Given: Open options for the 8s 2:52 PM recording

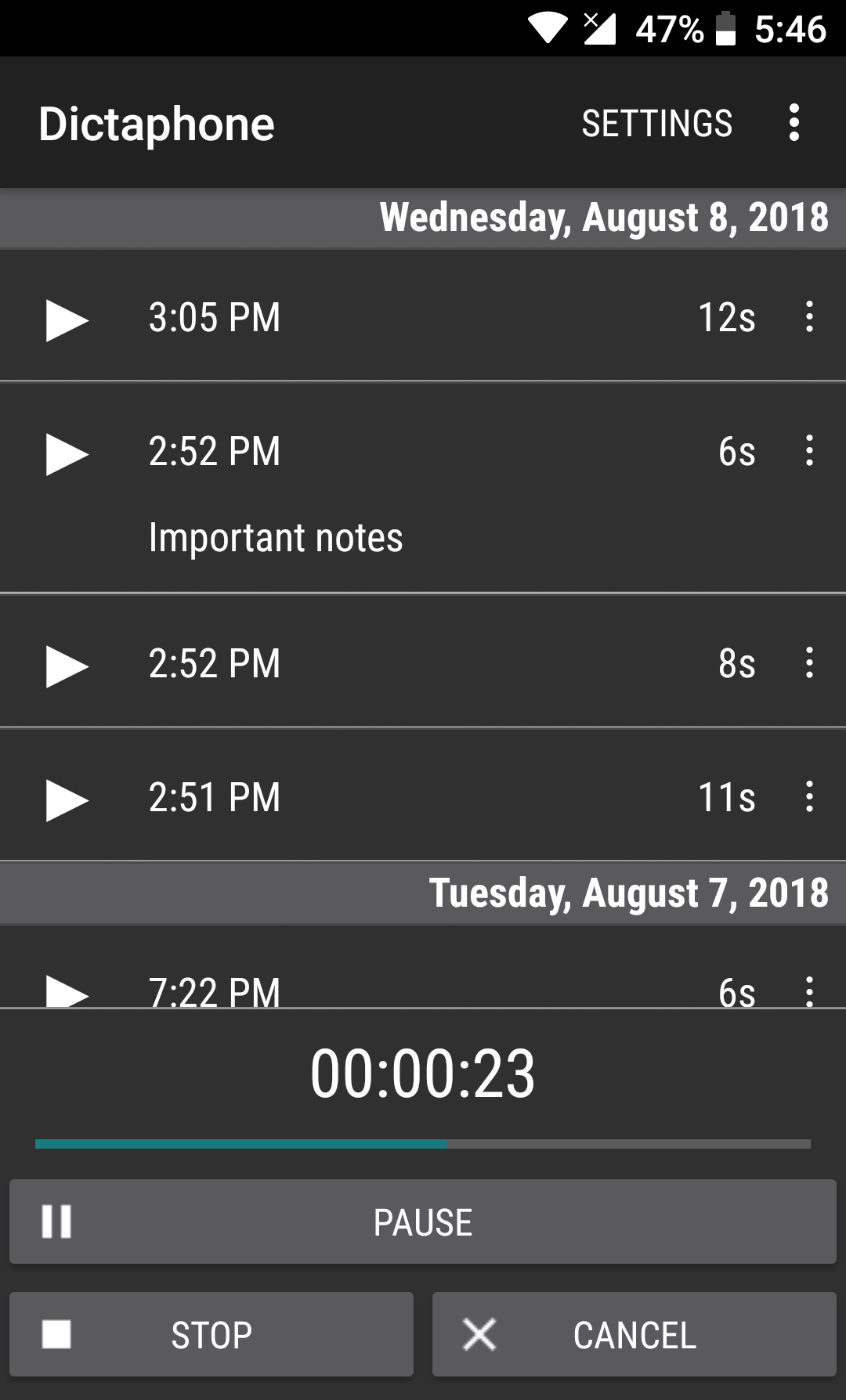Looking at the screenshot, I should tap(809, 663).
